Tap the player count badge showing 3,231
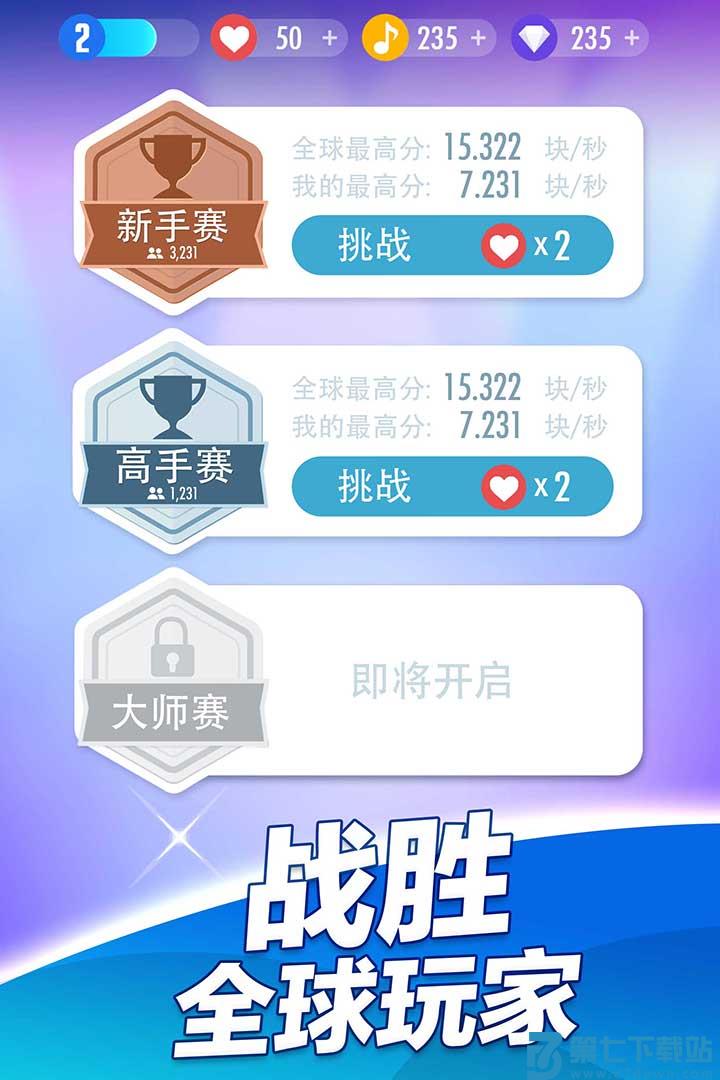Screen dimensions: 720x1080 pos(172,254)
